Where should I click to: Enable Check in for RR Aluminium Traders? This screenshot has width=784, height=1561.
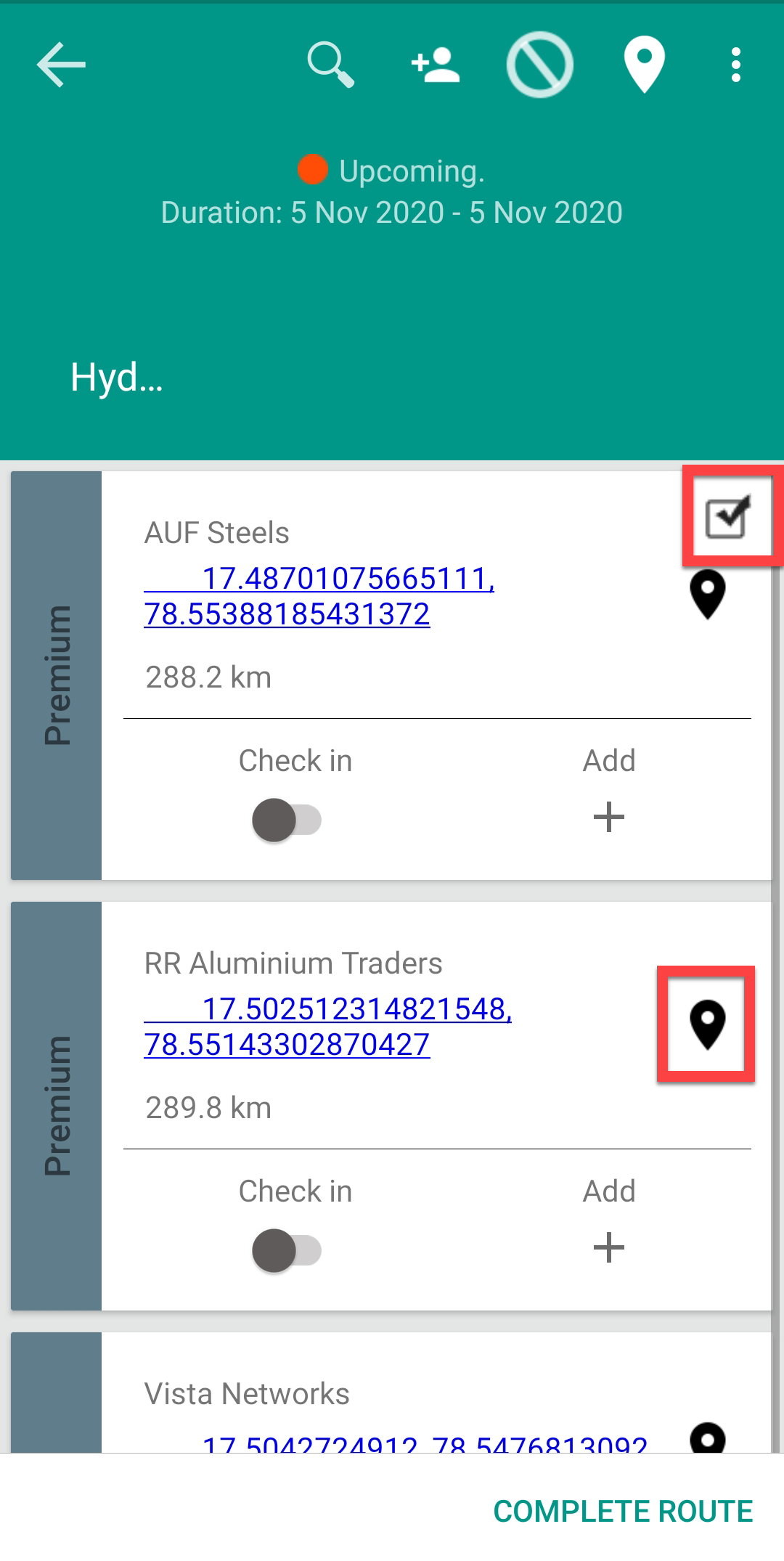click(287, 1251)
